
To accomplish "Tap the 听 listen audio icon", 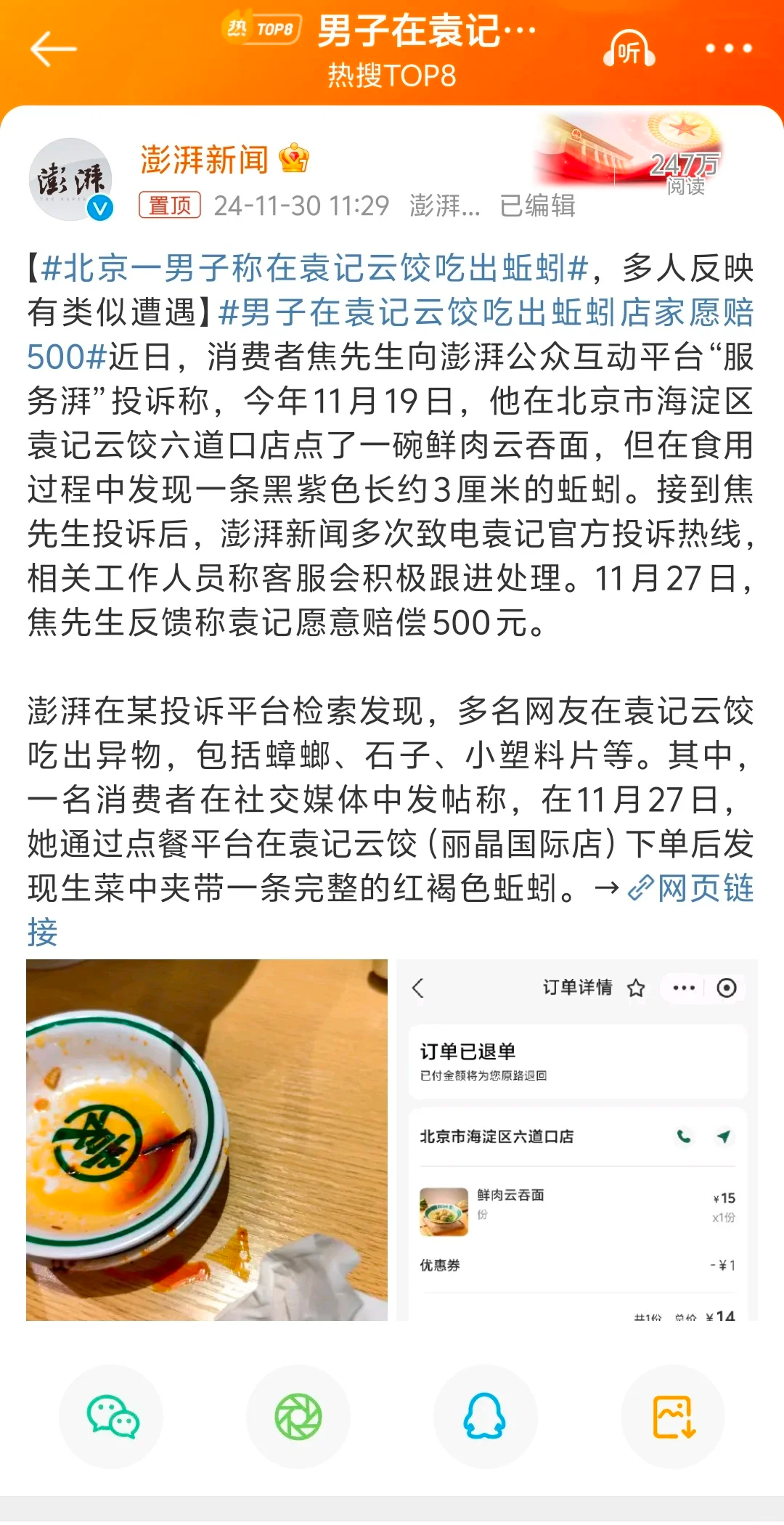I will (628, 49).
